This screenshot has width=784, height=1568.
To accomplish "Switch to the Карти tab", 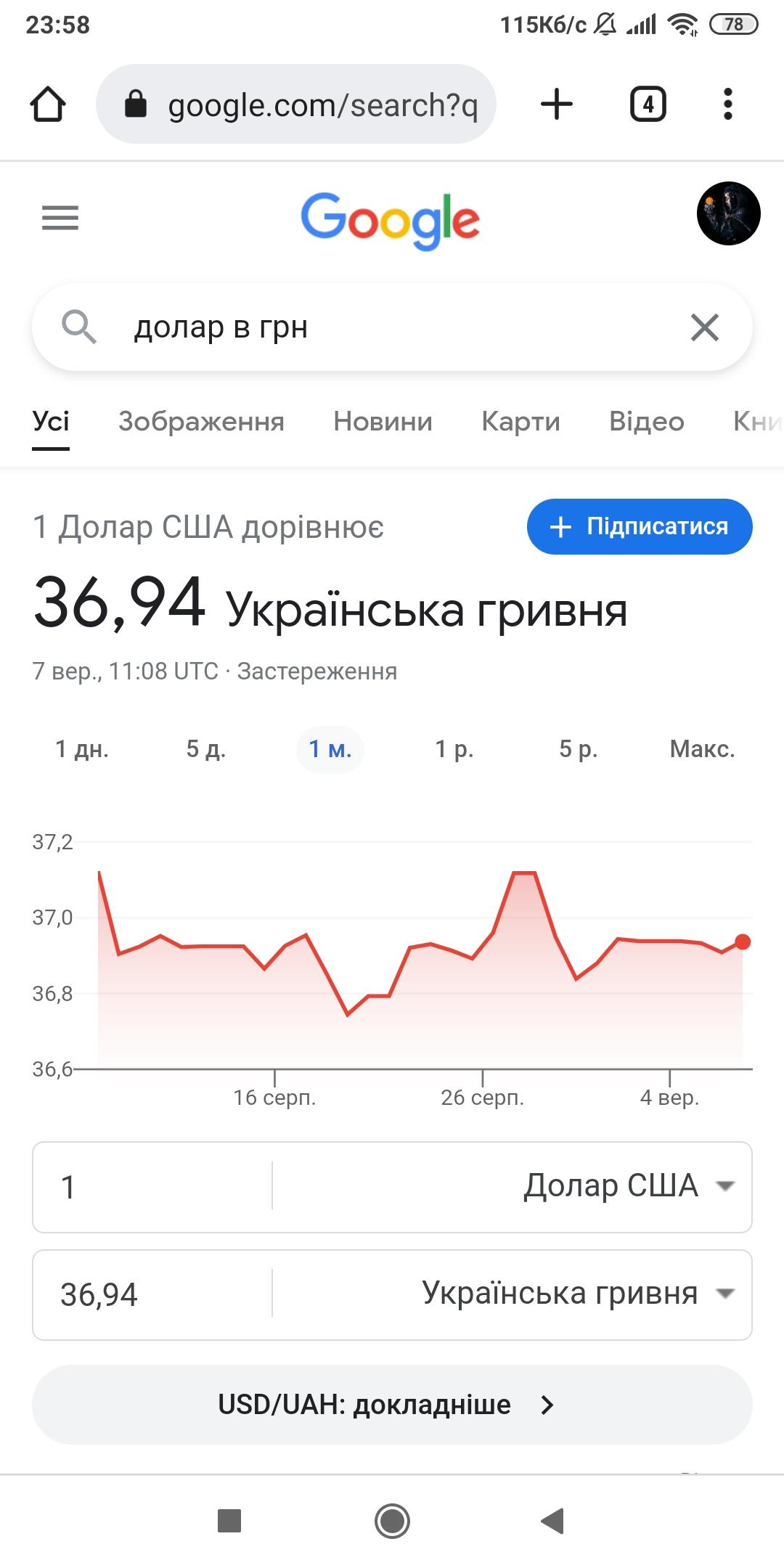I will click(x=520, y=422).
